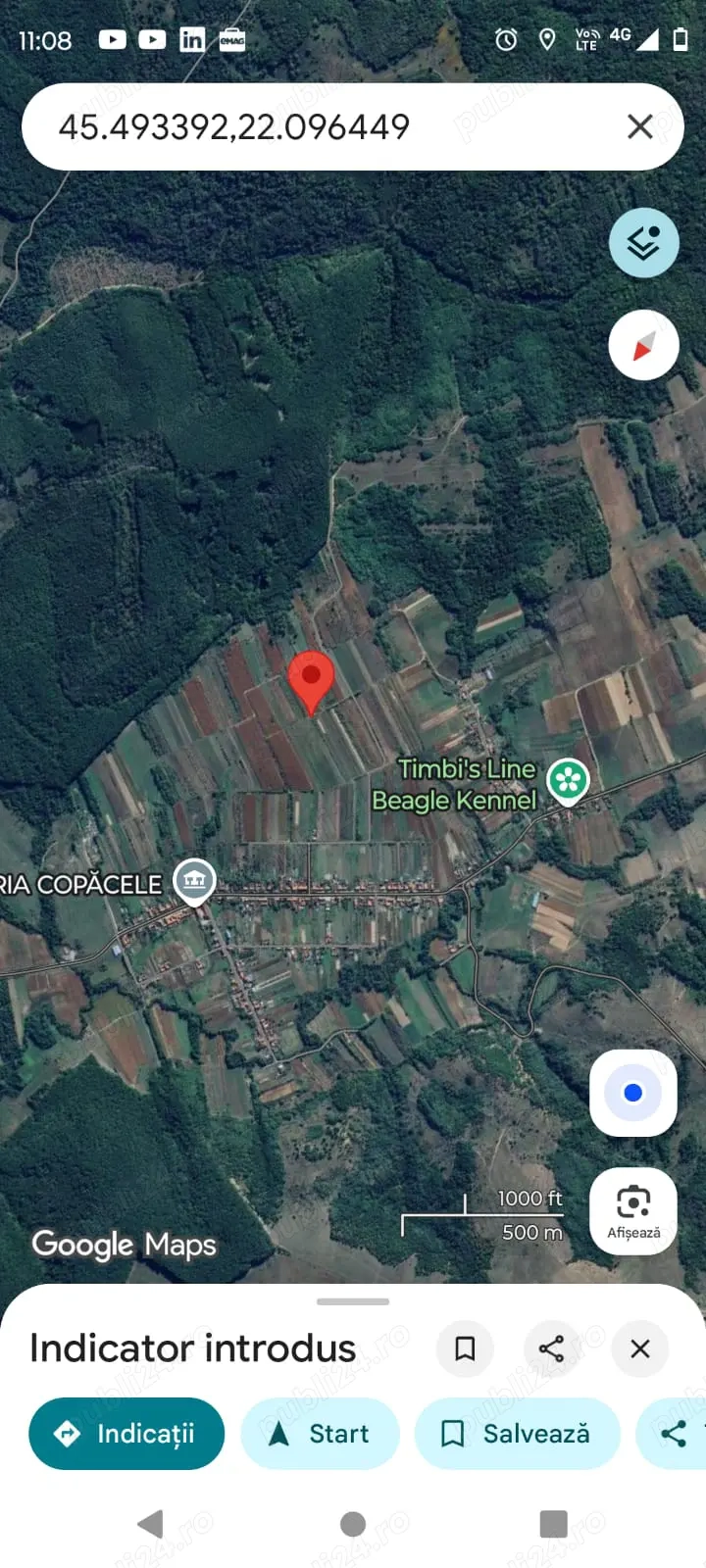
Task: Tap the Timbi's Line Beagle Kennel flower marker
Action: pyautogui.click(x=569, y=780)
